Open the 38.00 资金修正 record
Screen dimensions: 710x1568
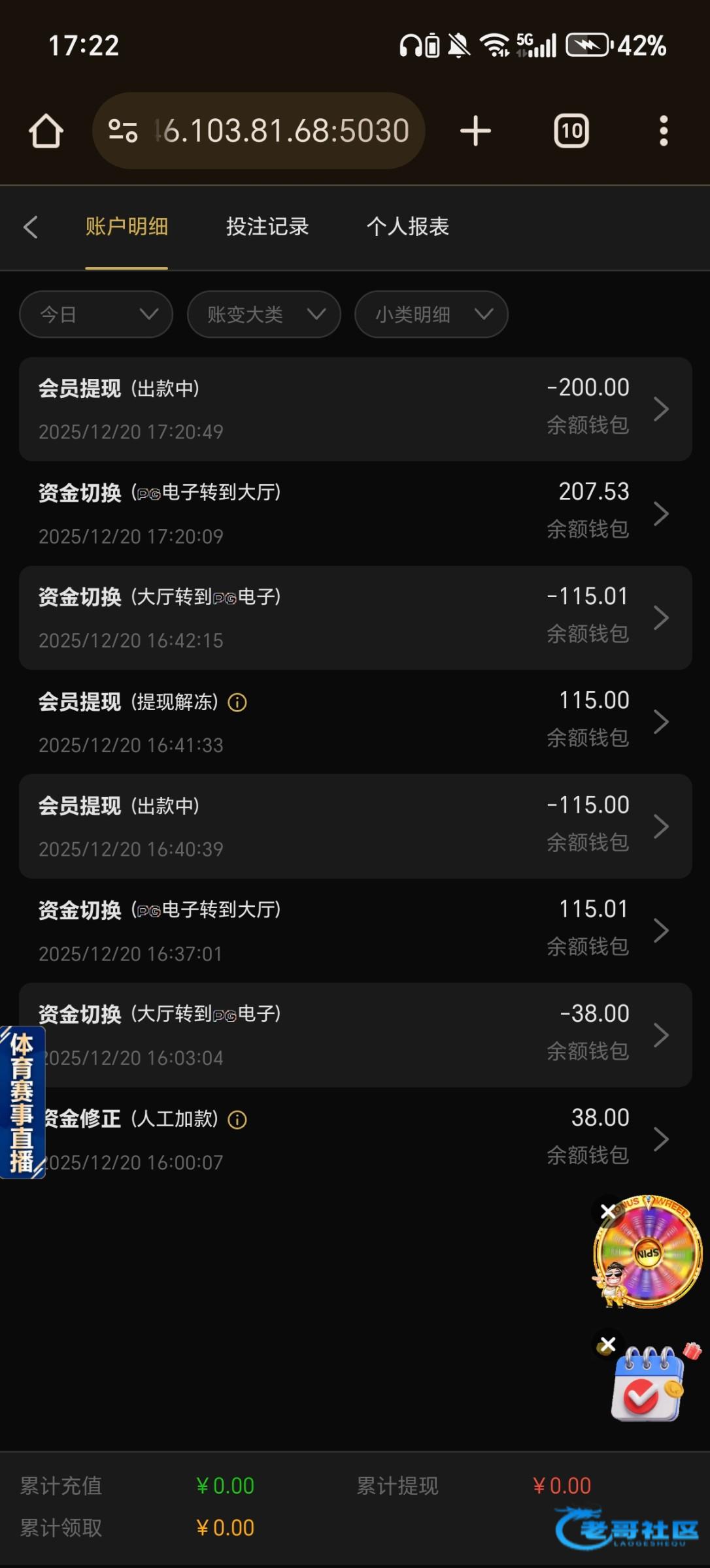(355, 1139)
